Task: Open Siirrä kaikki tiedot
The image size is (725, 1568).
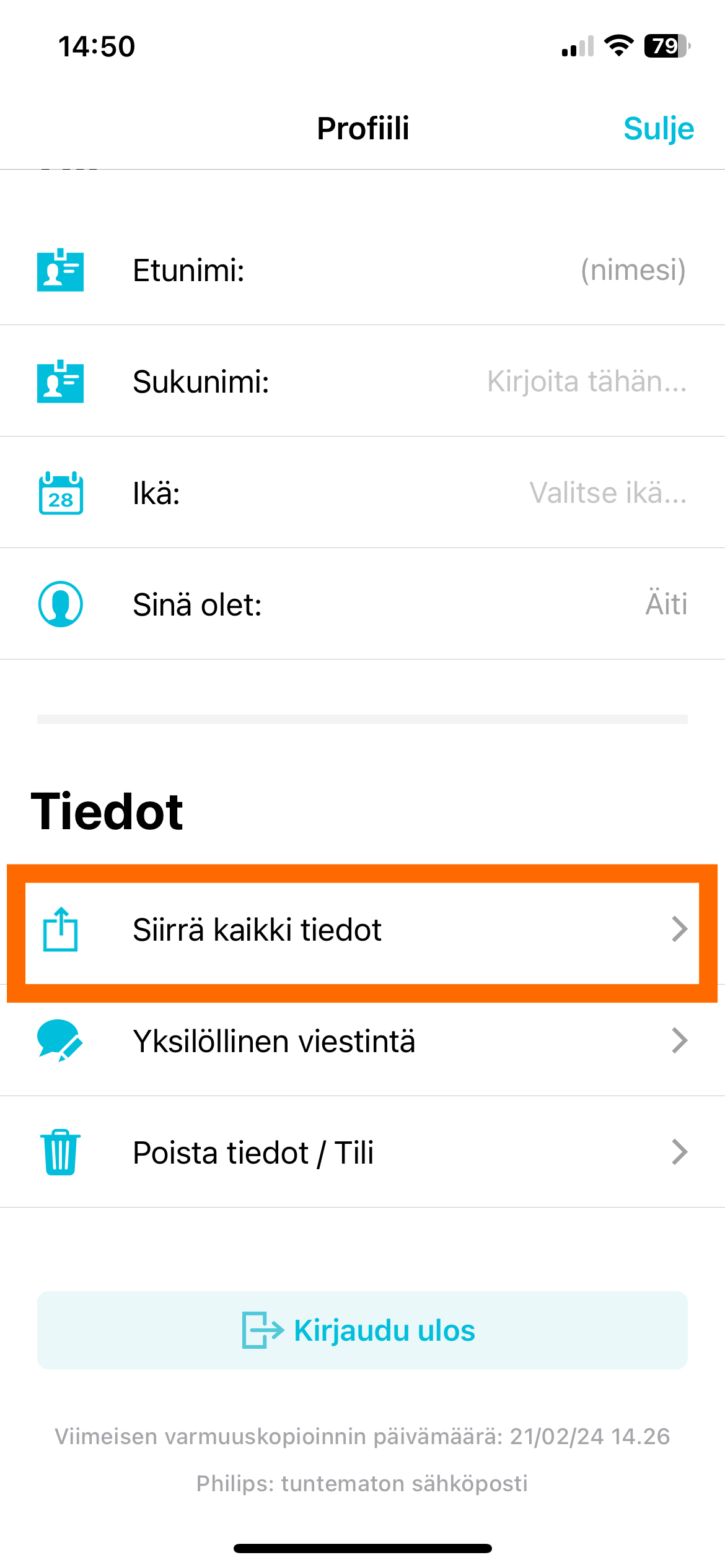Action: (362, 930)
